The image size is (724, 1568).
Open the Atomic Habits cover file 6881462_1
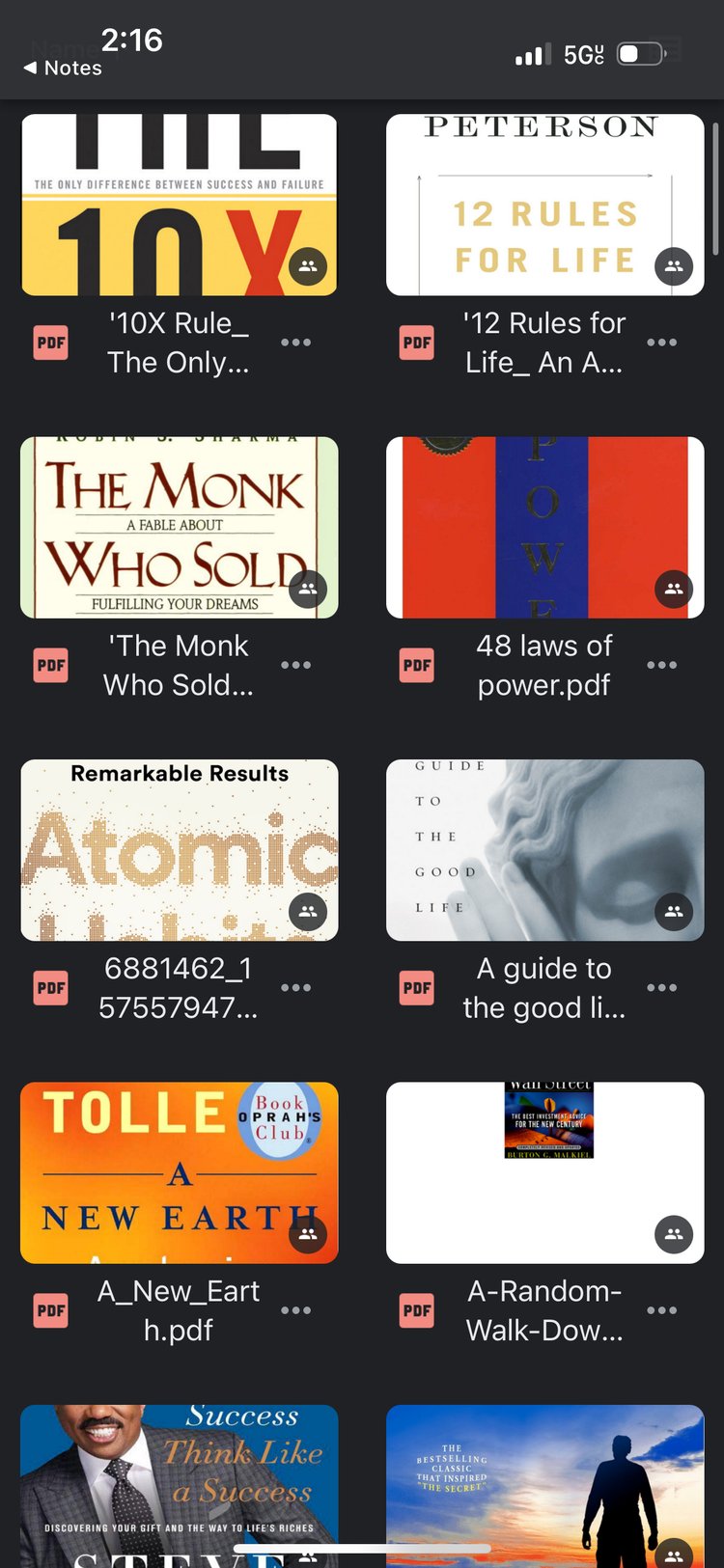pyautogui.click(x=179, y=849)
